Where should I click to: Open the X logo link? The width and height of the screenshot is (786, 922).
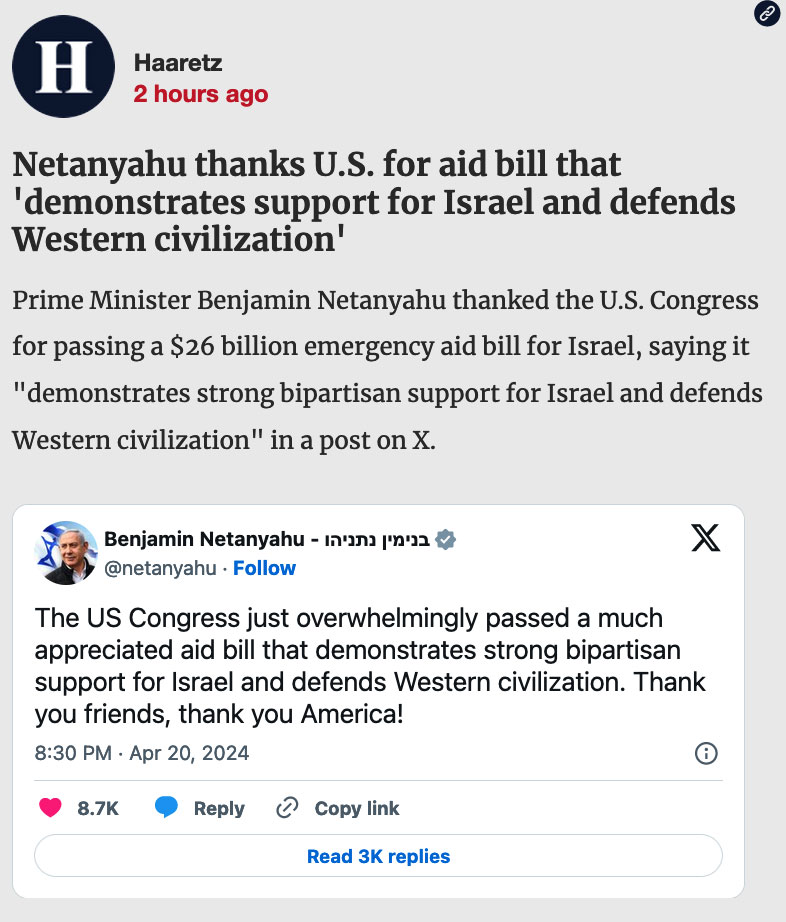coord(705,539)
